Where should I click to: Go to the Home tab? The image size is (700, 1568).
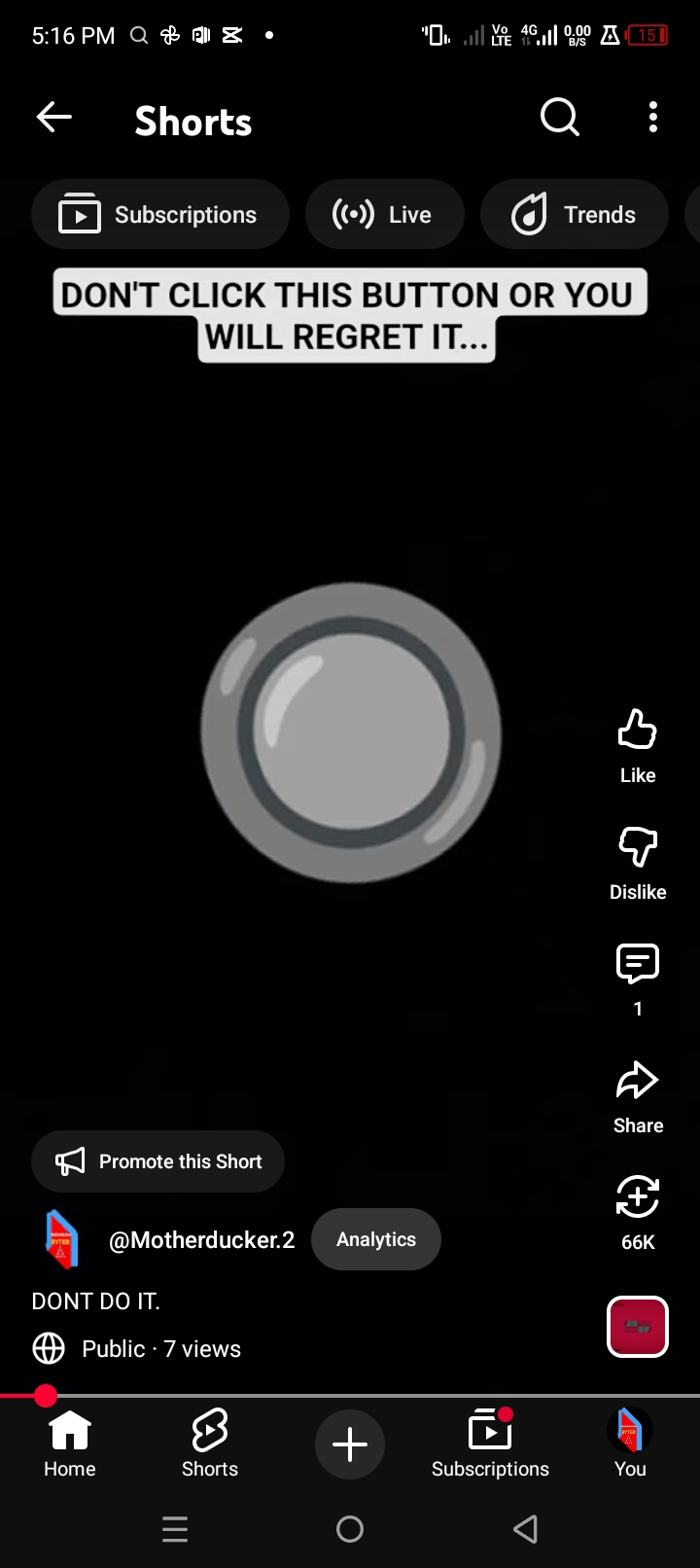(70, 1444)
